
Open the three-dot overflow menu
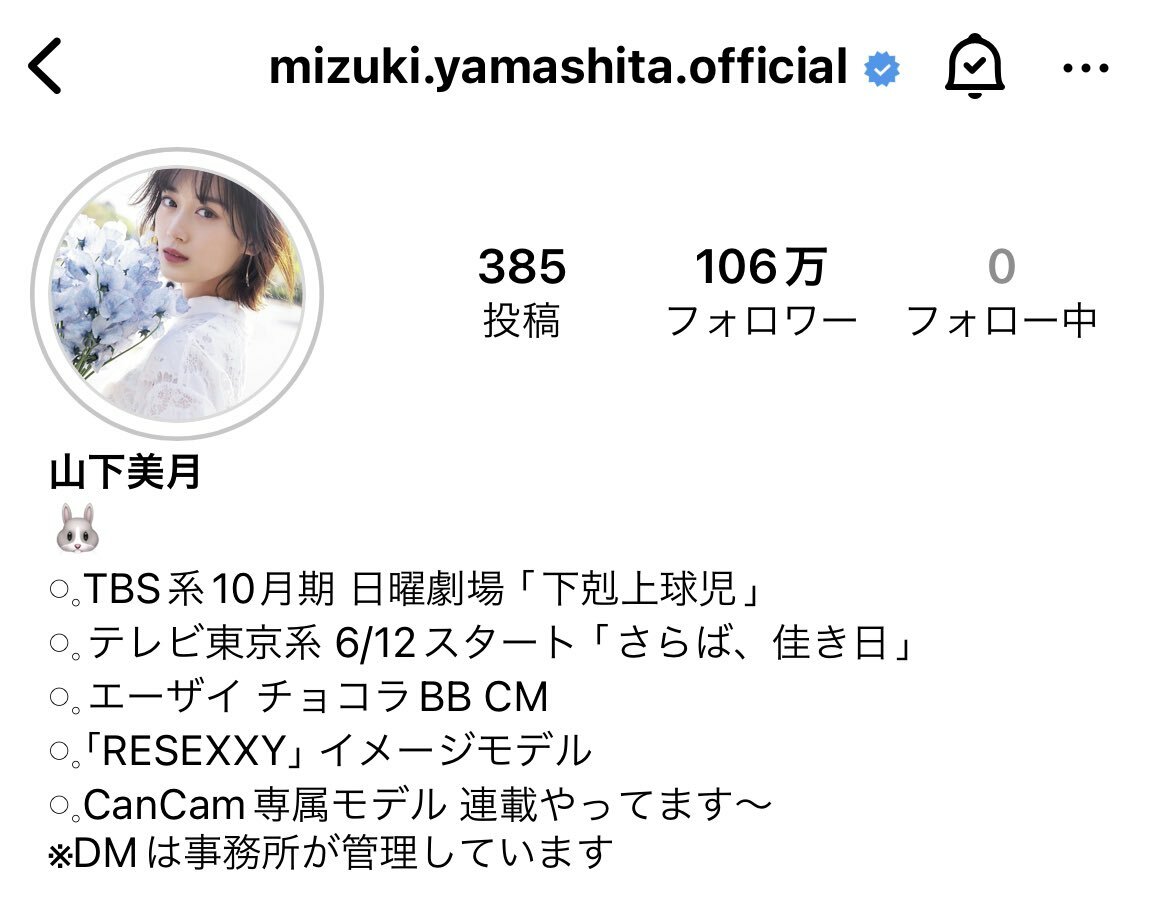click(x=1085, y=68)
